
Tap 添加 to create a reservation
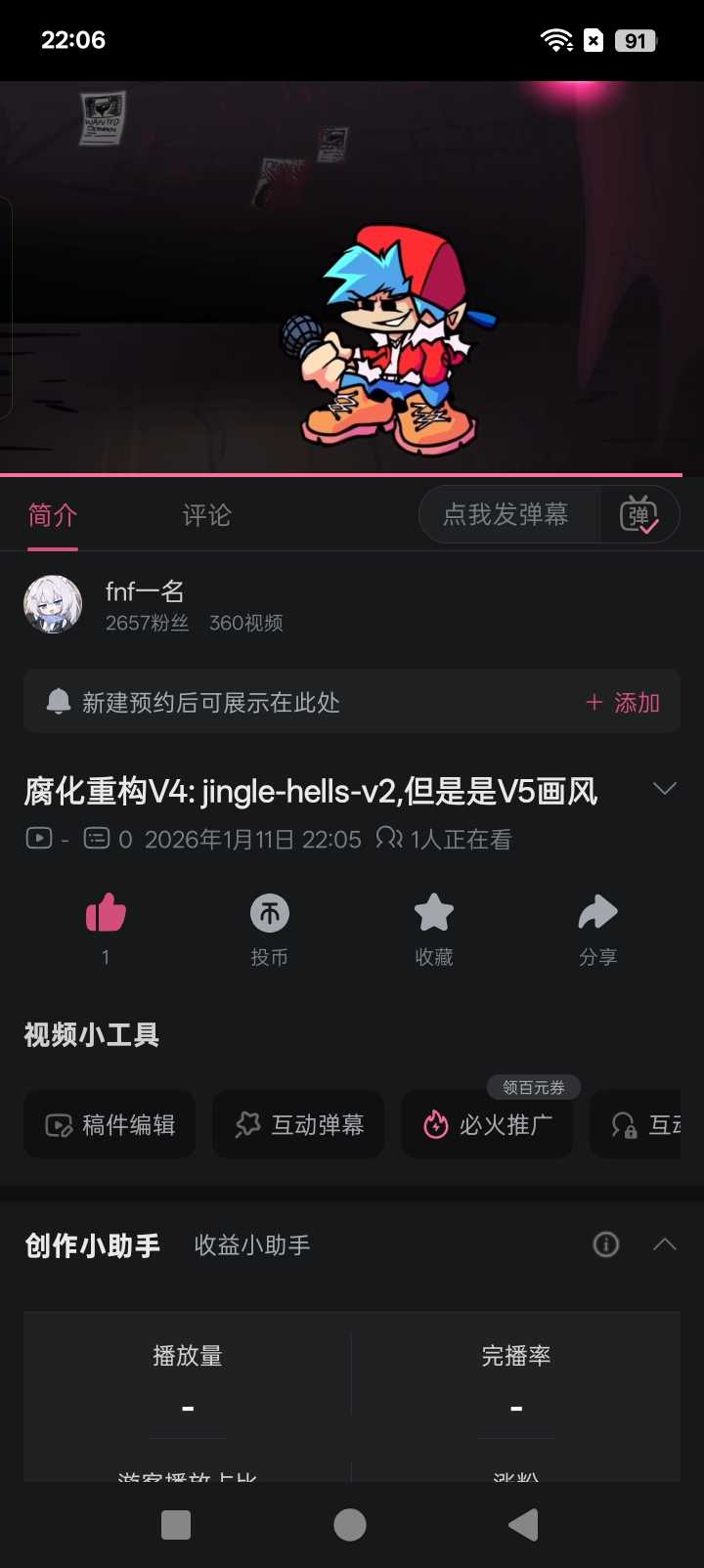[623, 702]
